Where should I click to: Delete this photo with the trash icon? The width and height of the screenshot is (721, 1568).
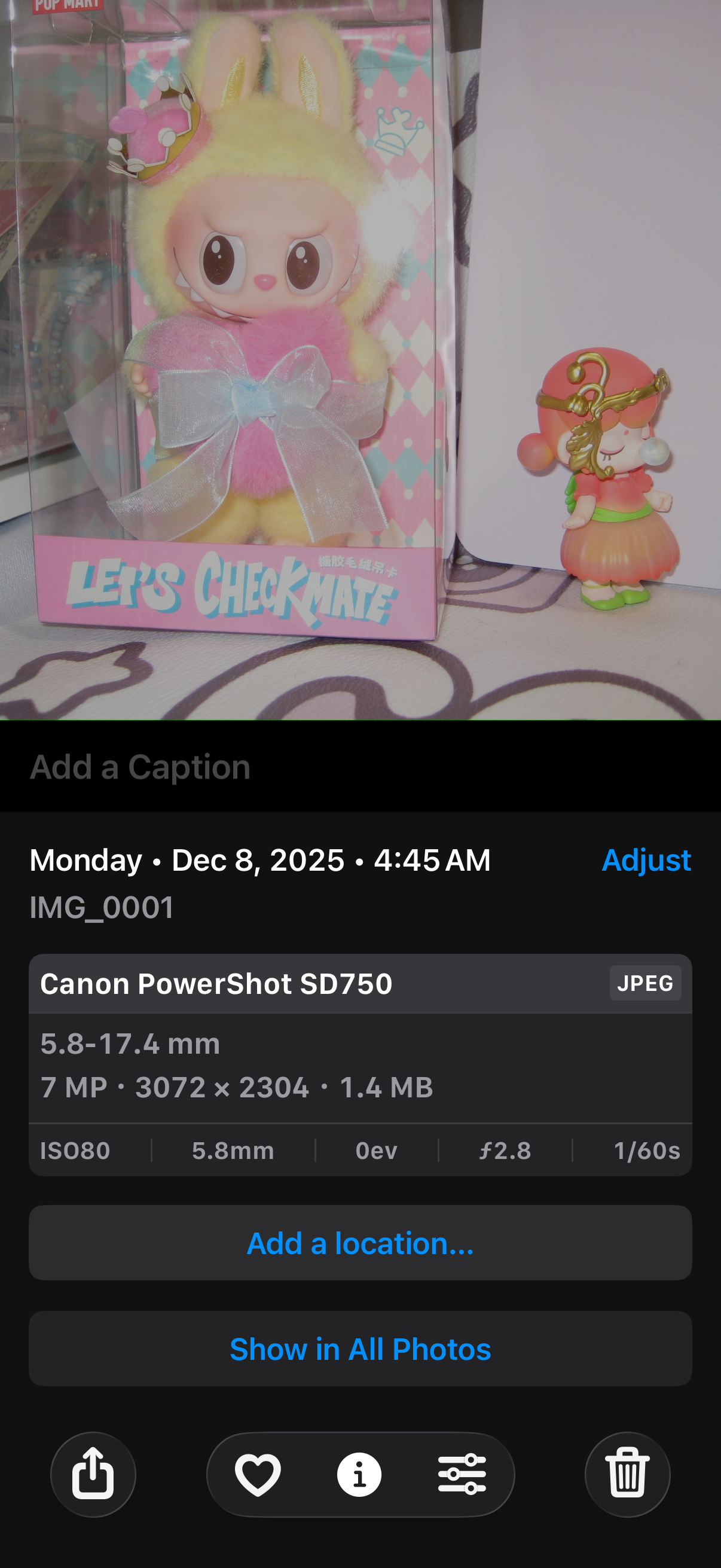click(x=627, y=1474)
